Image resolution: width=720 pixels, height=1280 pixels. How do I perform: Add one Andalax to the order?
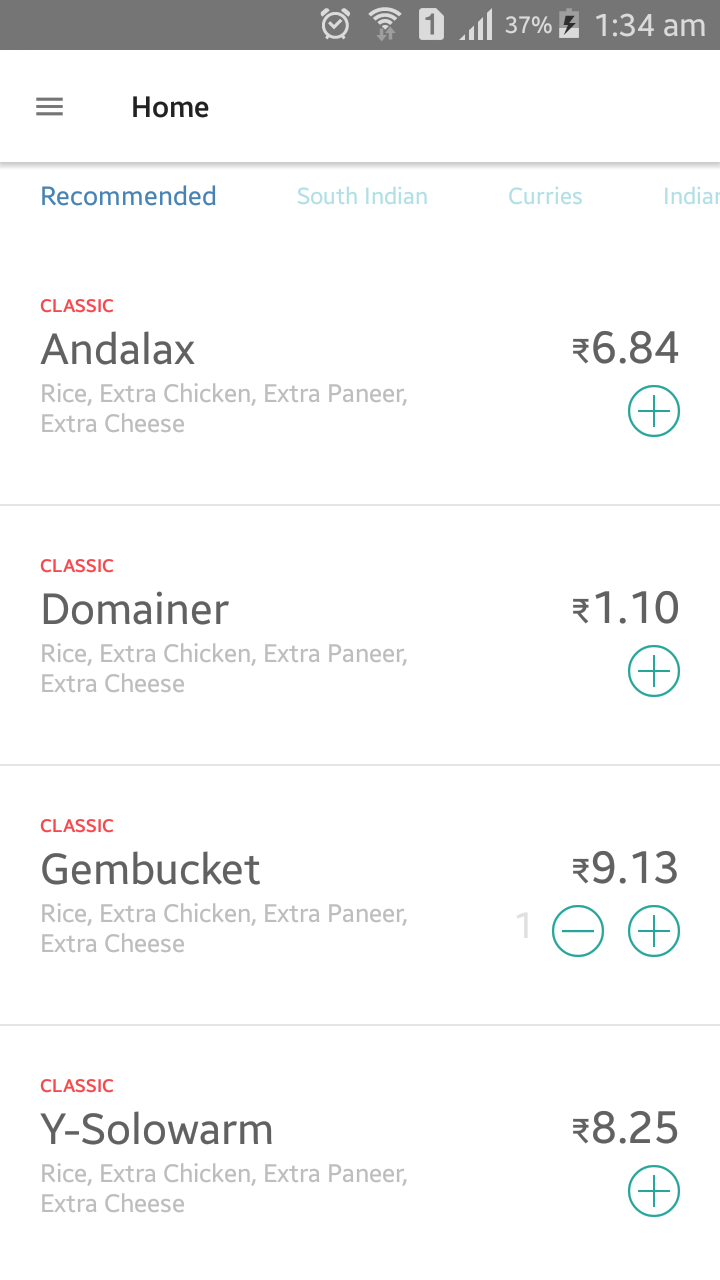tap(654, 411)
